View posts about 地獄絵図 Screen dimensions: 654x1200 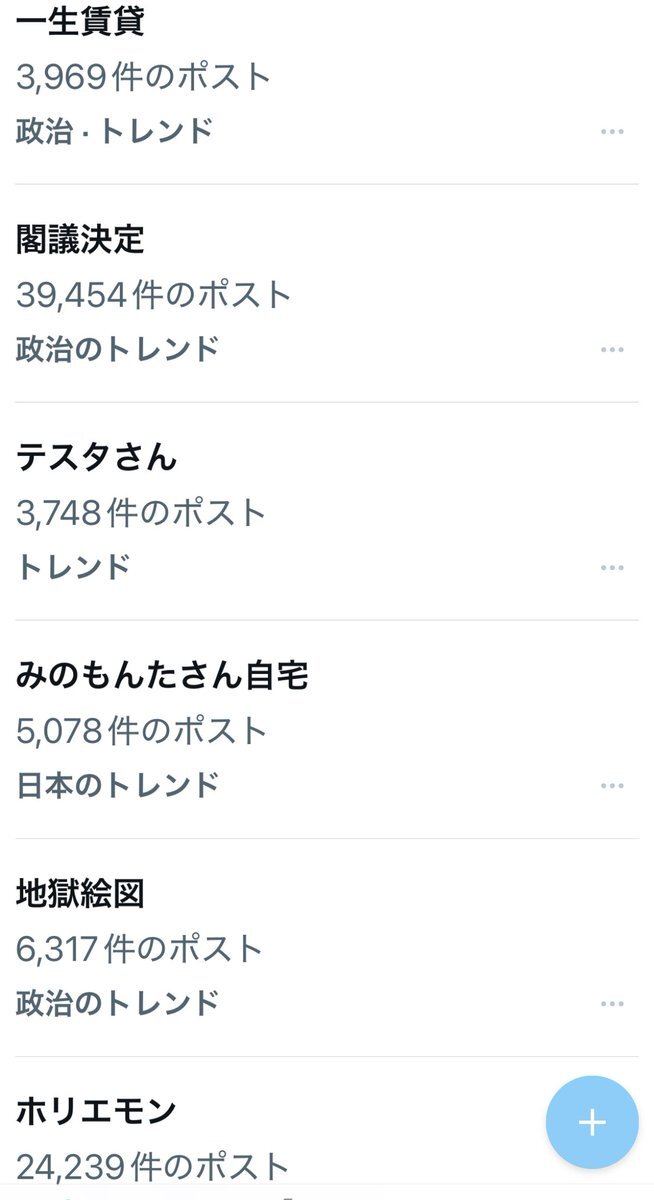(81, 894)
